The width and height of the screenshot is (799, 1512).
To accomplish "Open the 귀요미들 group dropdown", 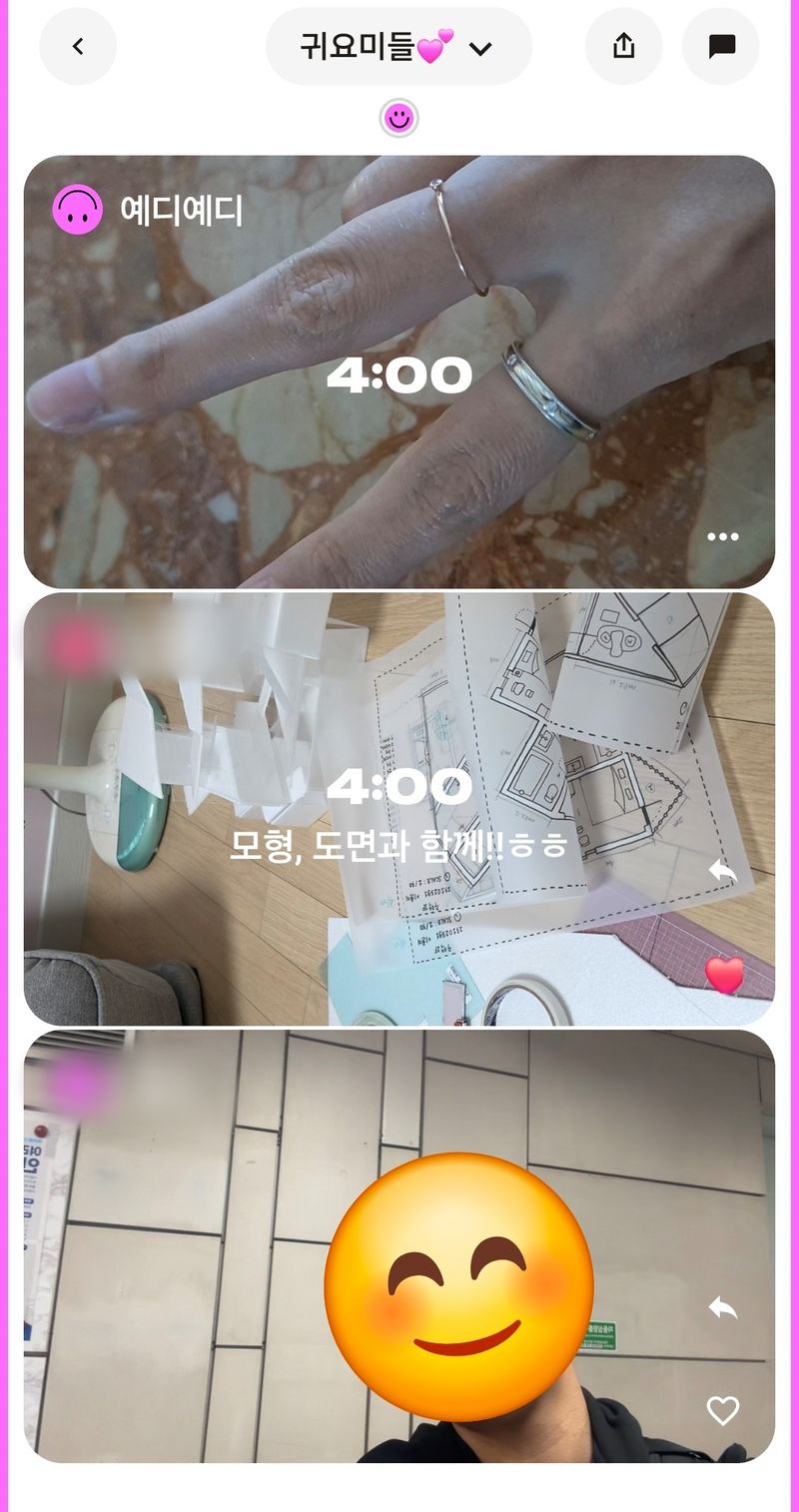I will coord(399,46).
